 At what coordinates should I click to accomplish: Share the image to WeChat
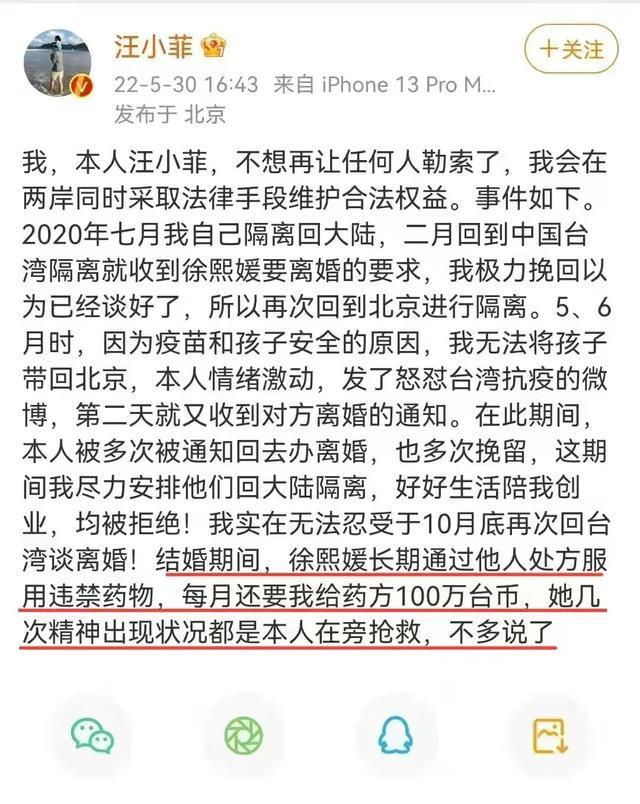pyautogui.click(x=92, y=736)
